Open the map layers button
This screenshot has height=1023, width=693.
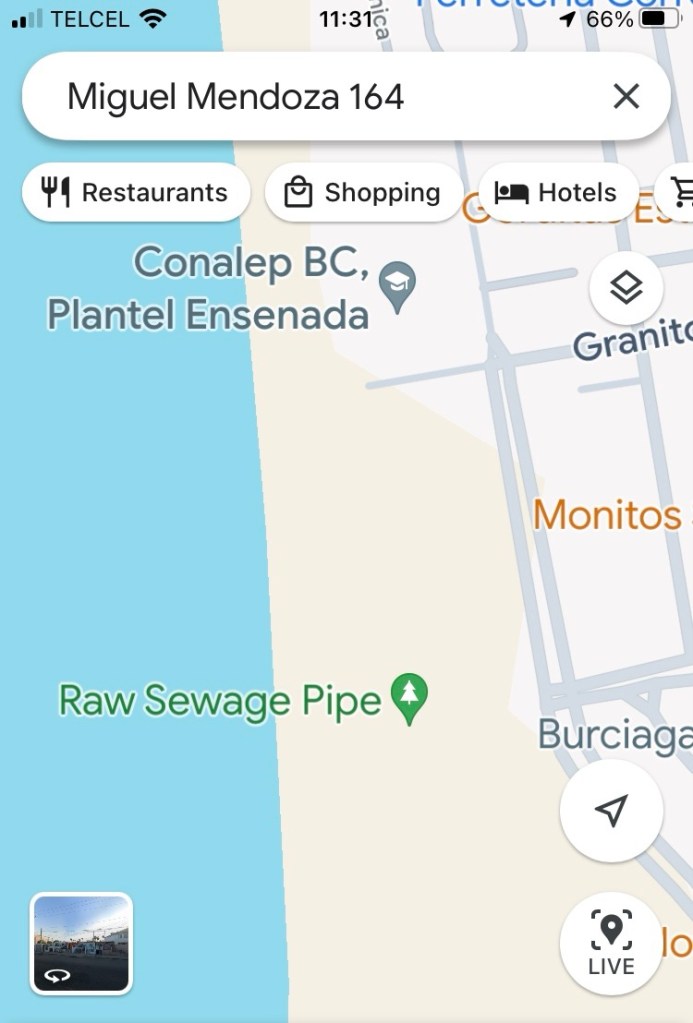pos(626,289)
